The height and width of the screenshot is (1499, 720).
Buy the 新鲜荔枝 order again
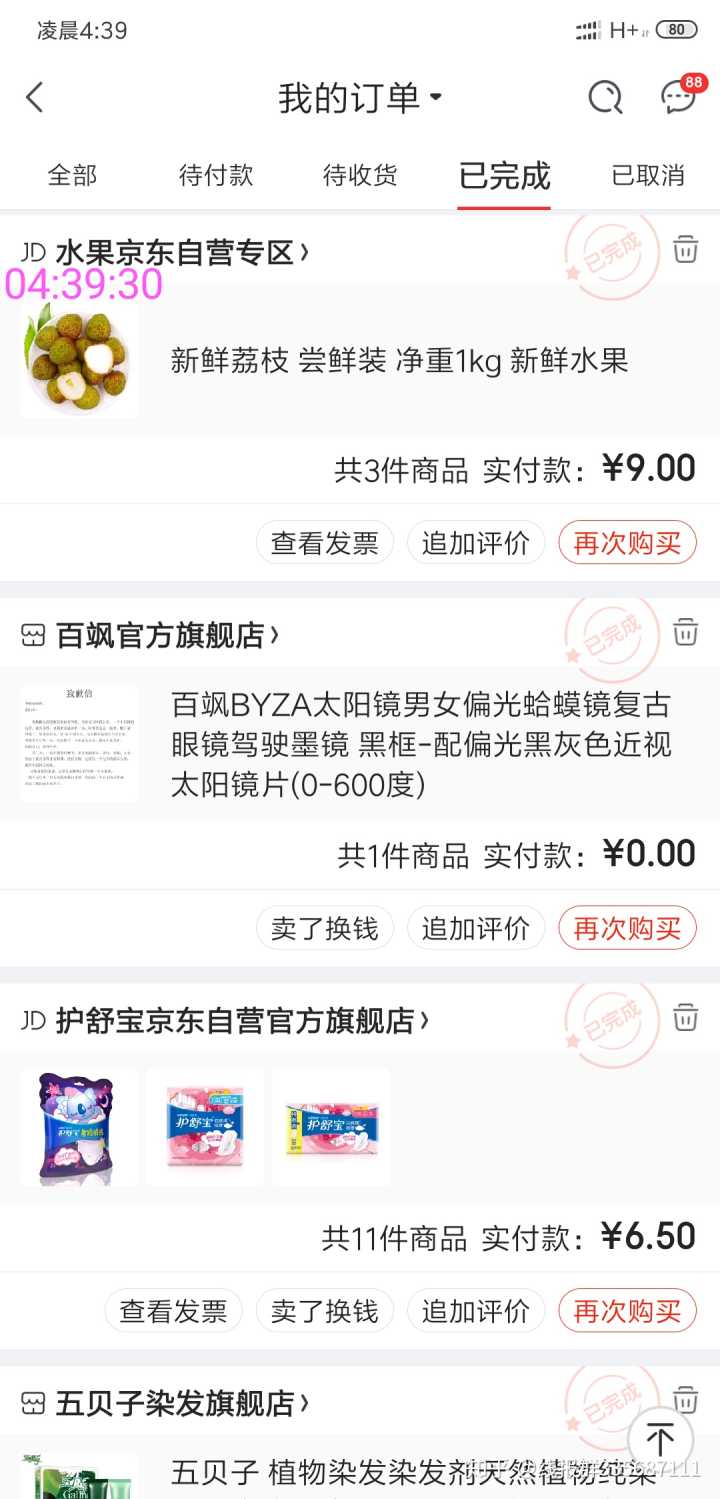(x=627, y=543)
